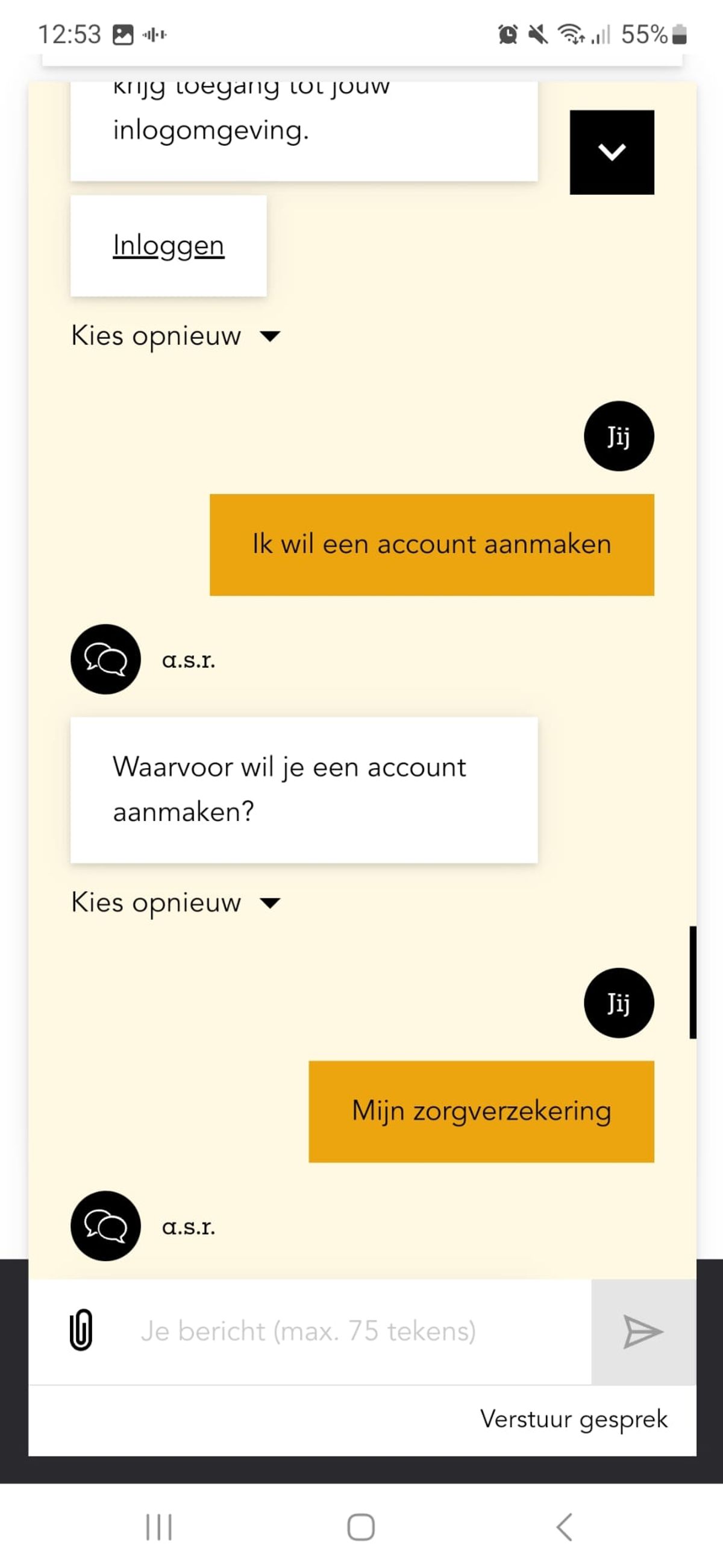Open the Inloggen link

(x=169, y=246)
